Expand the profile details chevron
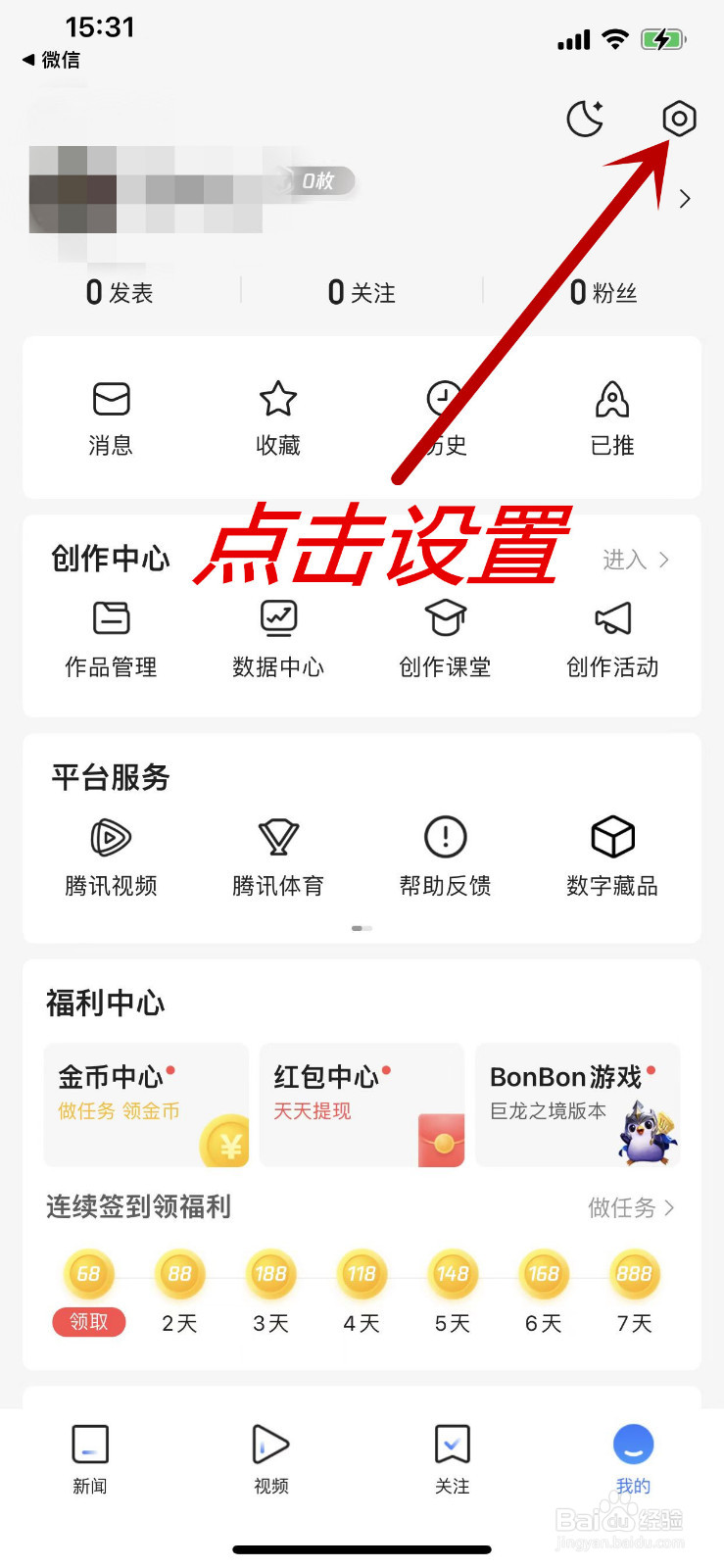 685,198
